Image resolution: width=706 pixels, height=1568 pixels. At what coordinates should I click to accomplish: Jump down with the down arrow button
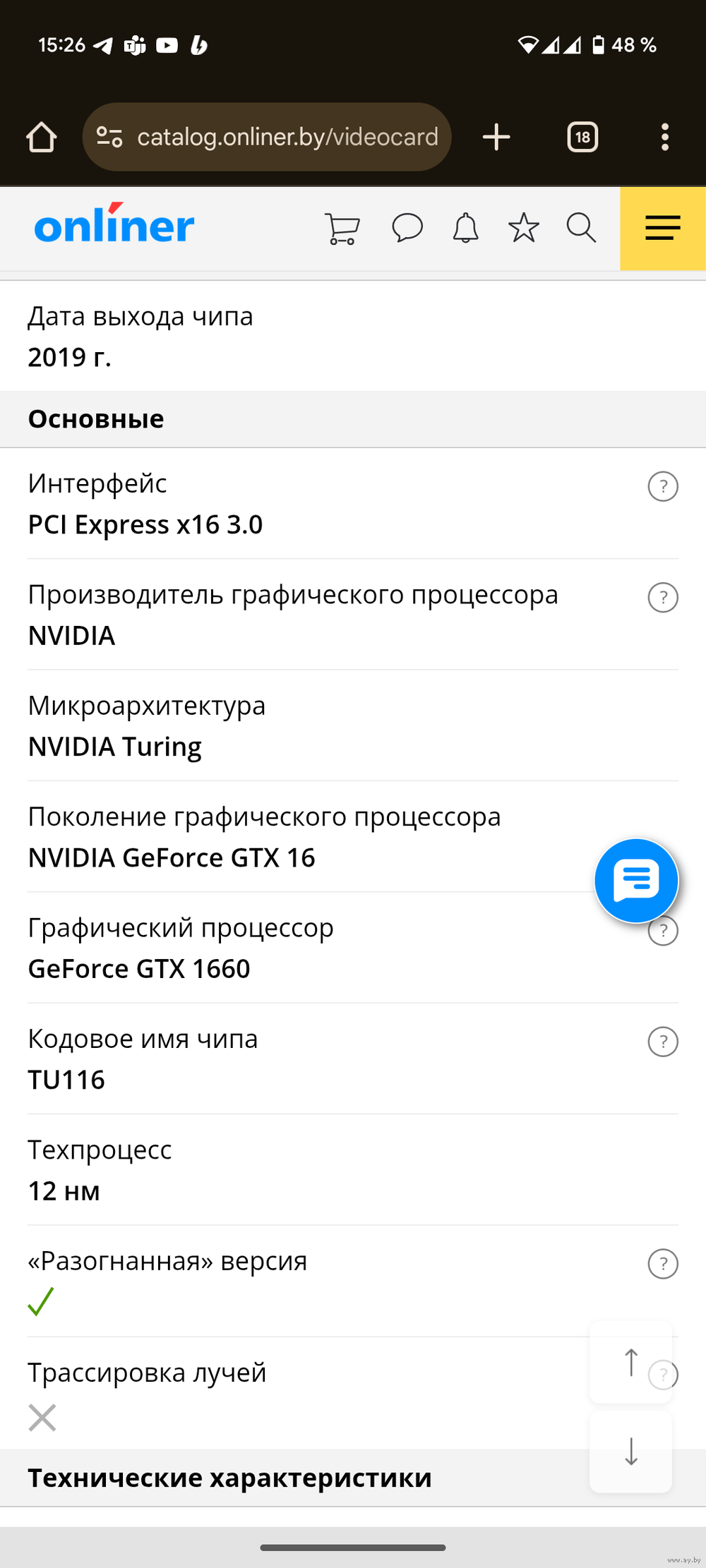coord(631,1452)
